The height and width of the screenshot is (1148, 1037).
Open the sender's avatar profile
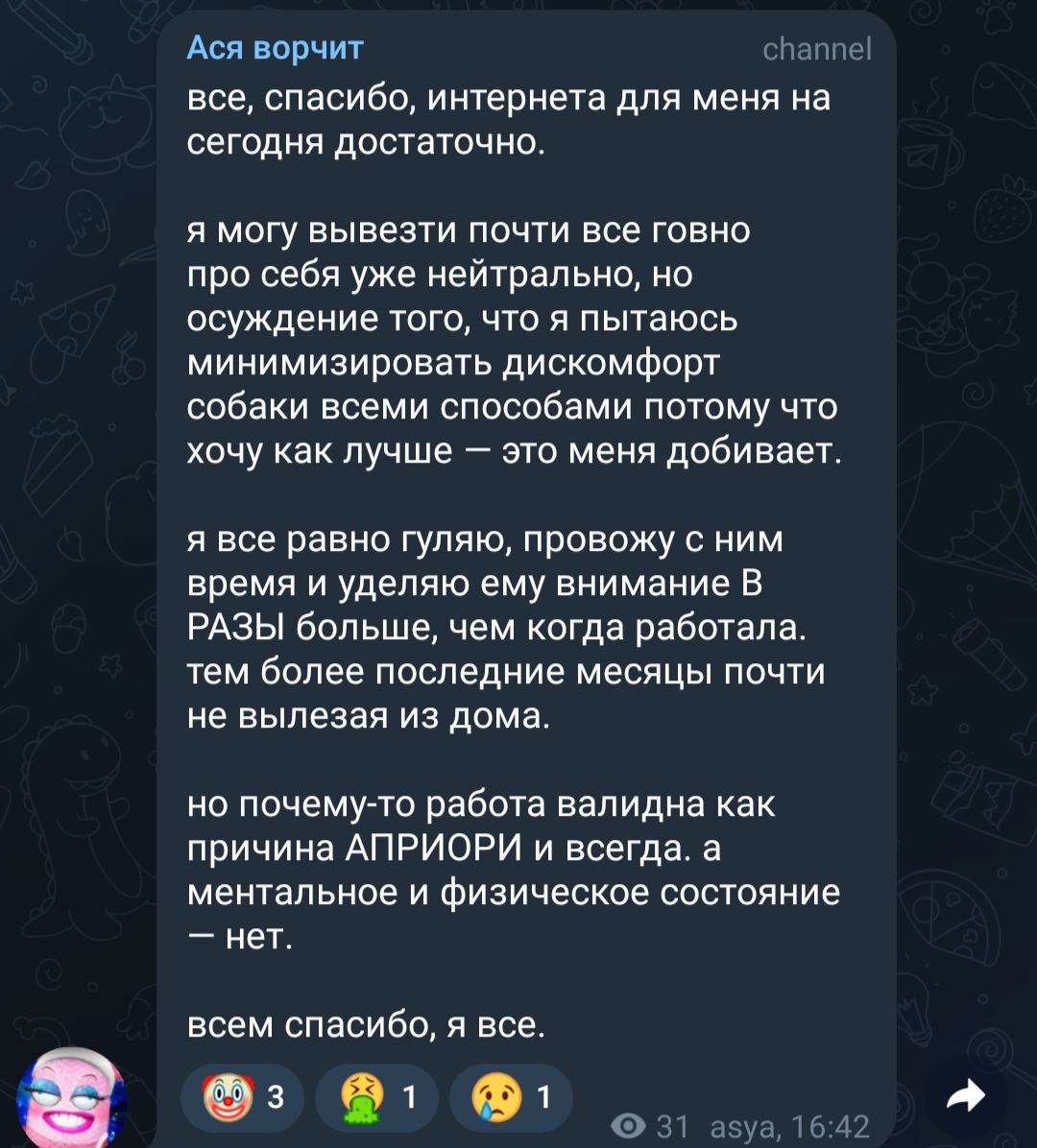[73, 1099]
